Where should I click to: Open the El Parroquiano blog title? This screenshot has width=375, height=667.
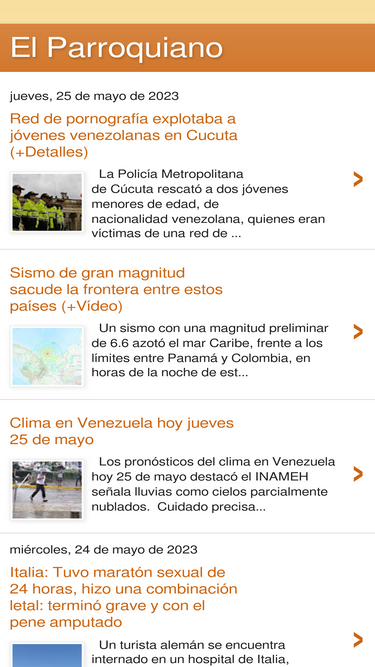tap(116, 48)
